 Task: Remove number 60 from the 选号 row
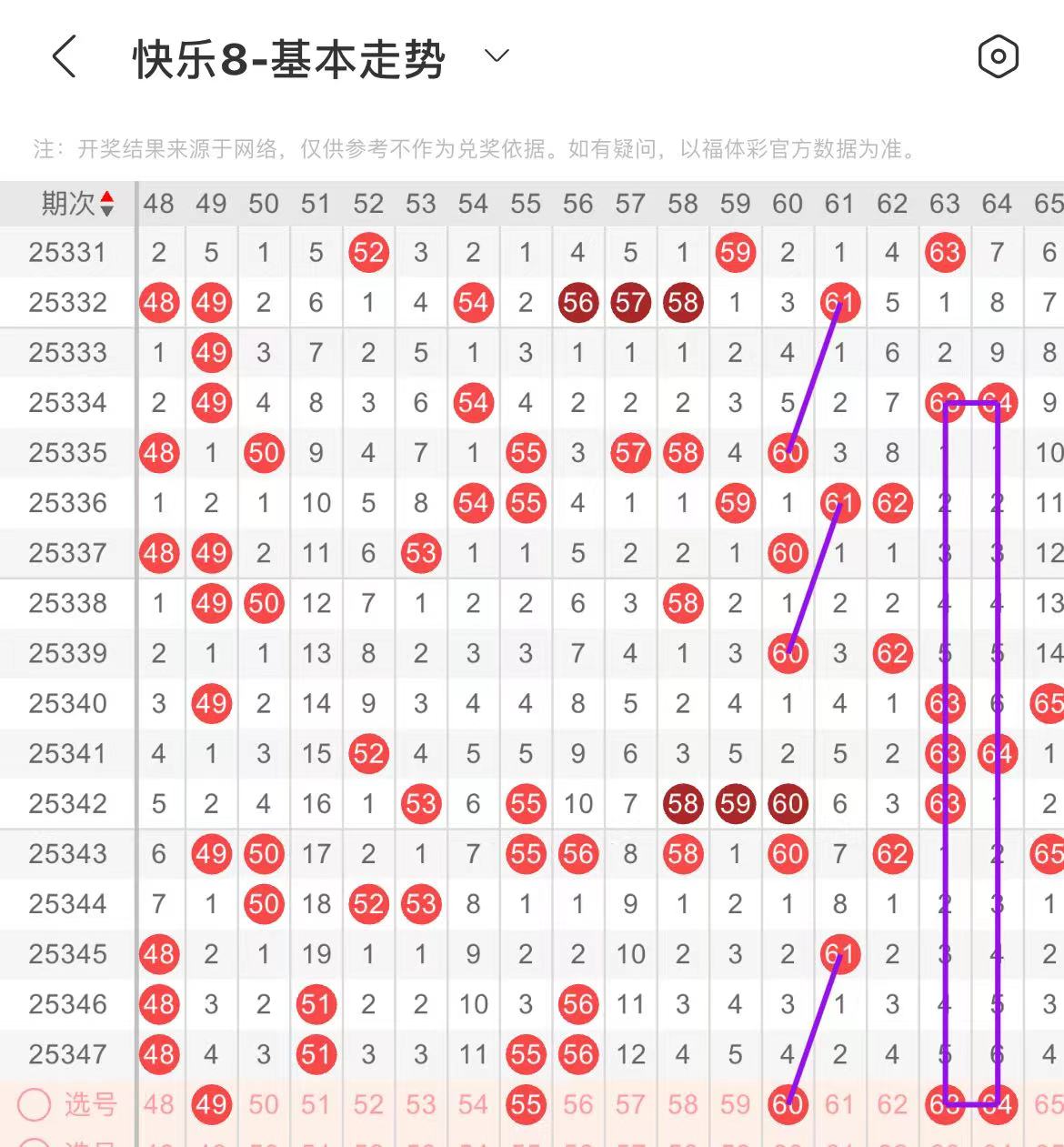788,1104
